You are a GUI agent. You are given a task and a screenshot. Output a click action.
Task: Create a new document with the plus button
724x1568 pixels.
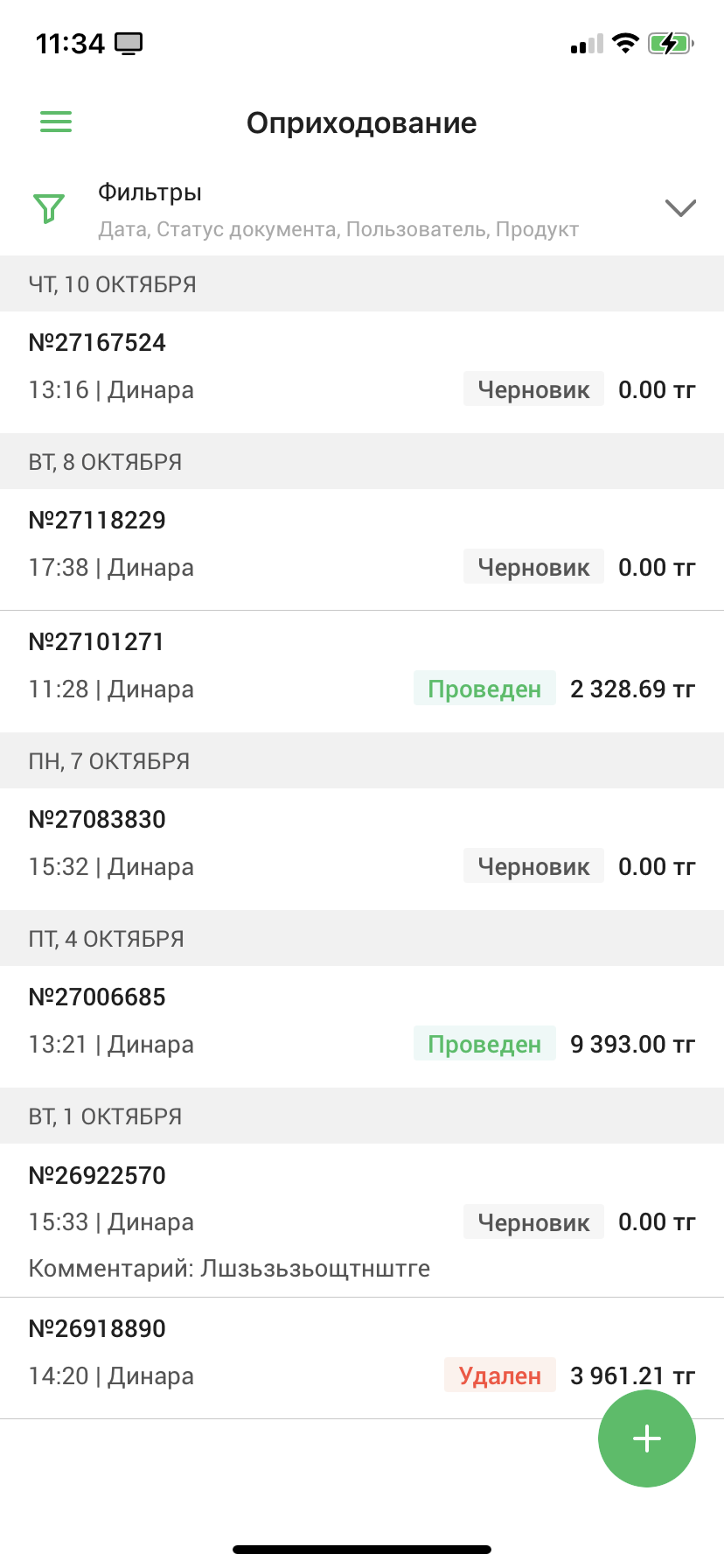[646, 1438]
